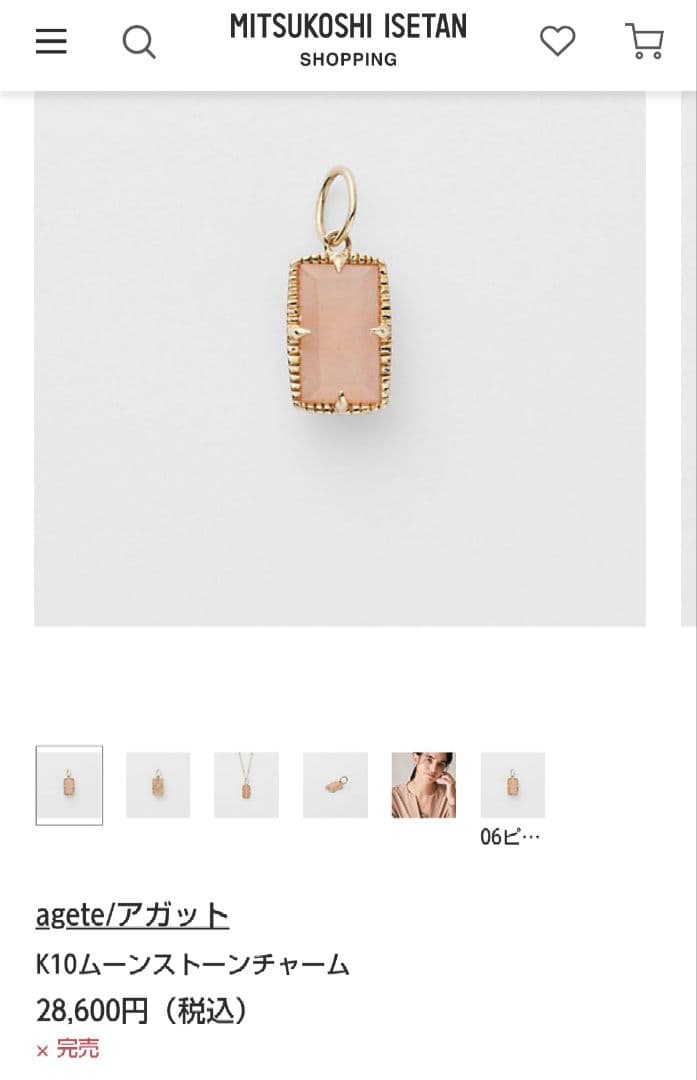The height and width of the screenshot is (1080, 697).
Task: Open the hamburger menu
Action: [x=51, y=41]
